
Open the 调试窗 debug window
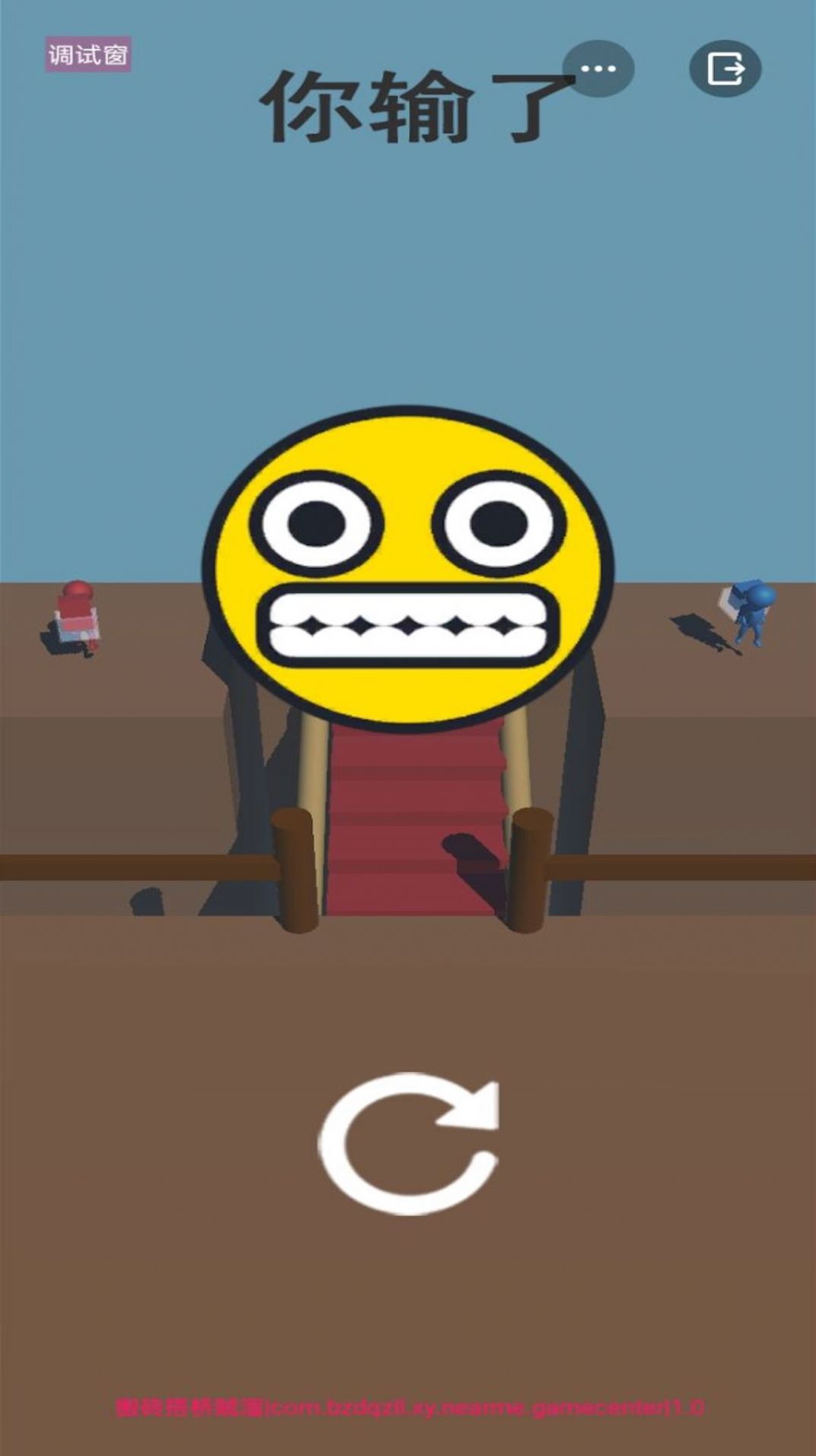(88, 55)
